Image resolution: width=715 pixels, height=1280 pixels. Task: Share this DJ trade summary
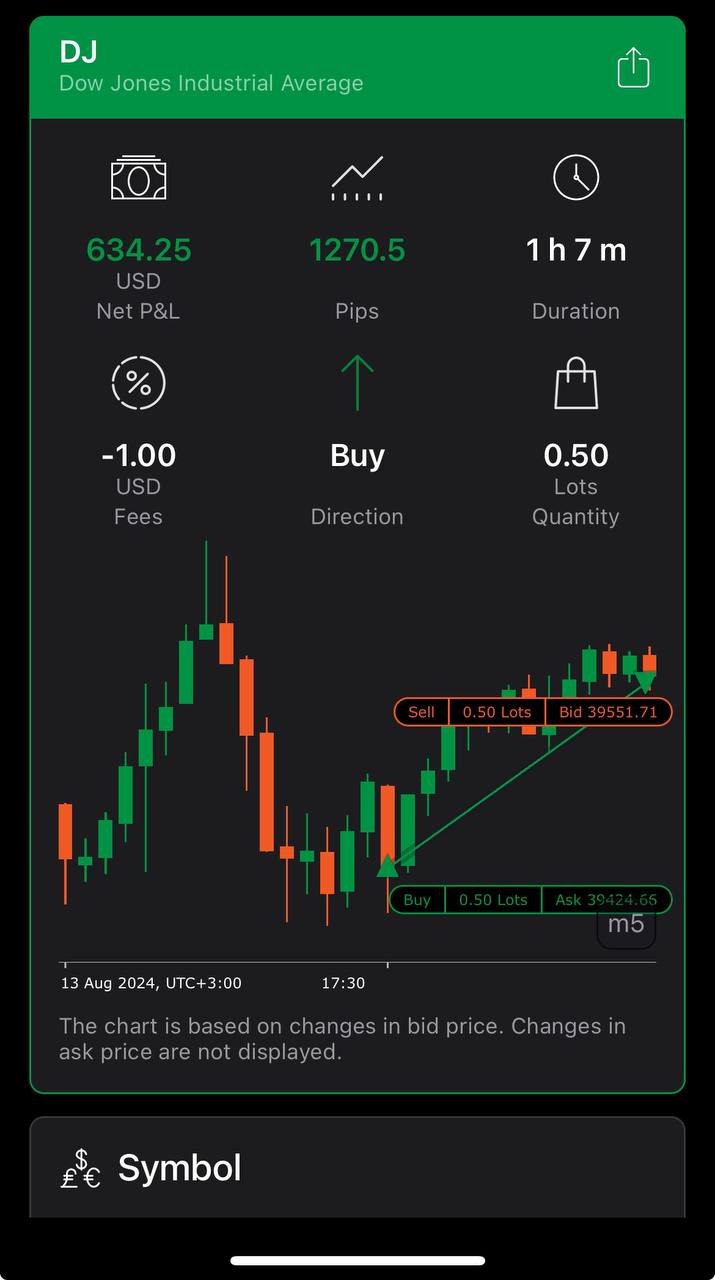(633, 68)
